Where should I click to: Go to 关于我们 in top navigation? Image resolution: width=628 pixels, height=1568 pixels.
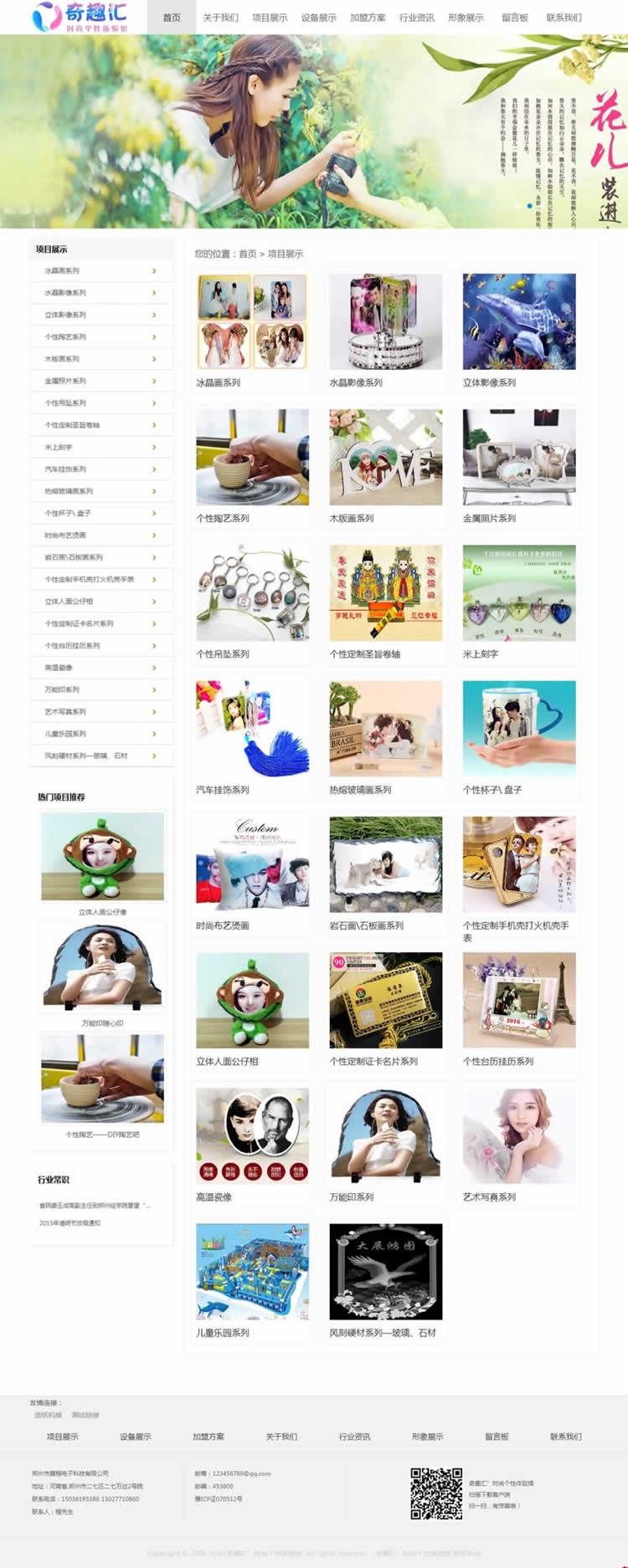[x=220, y=18]
